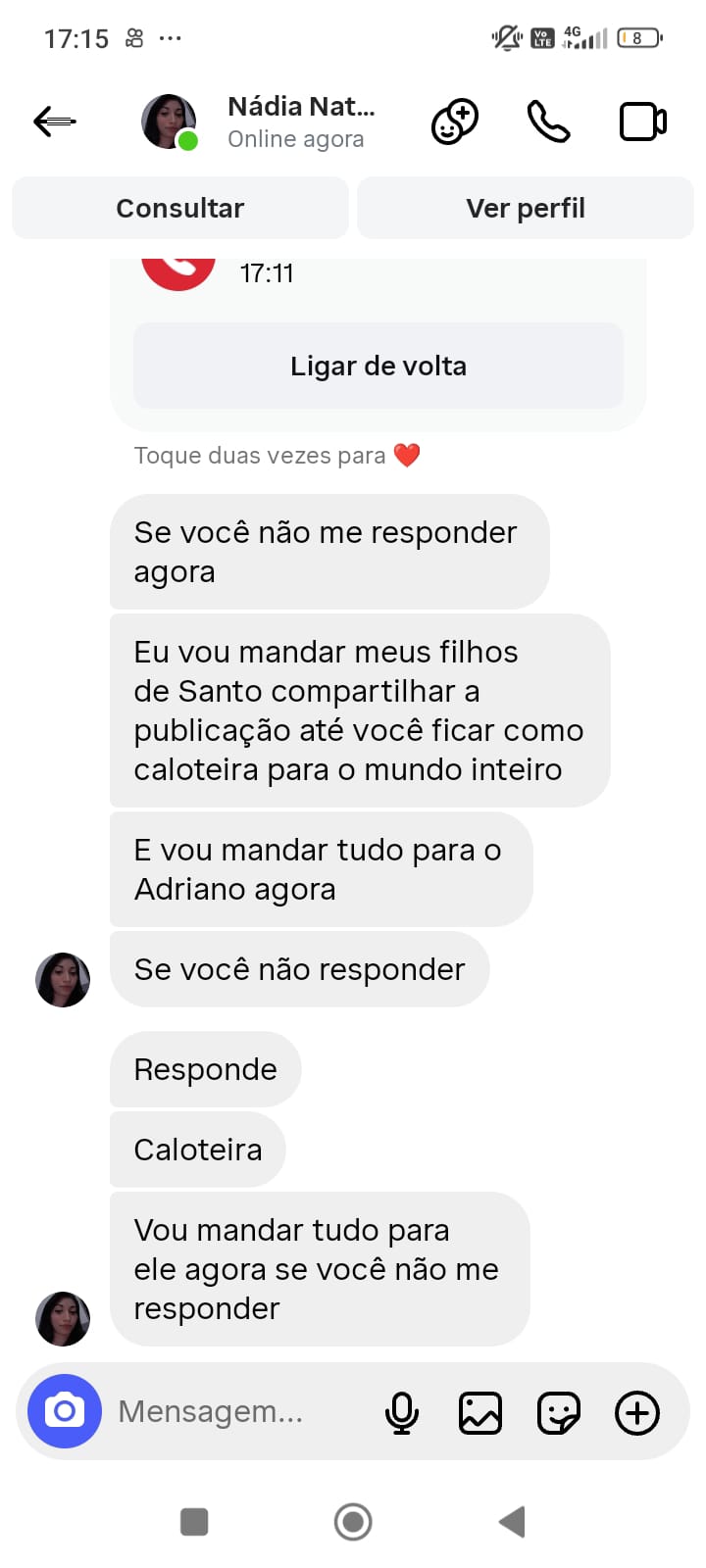Open more options plus icon
This screenshot has width=706, height=1568.
point(637,1413)
